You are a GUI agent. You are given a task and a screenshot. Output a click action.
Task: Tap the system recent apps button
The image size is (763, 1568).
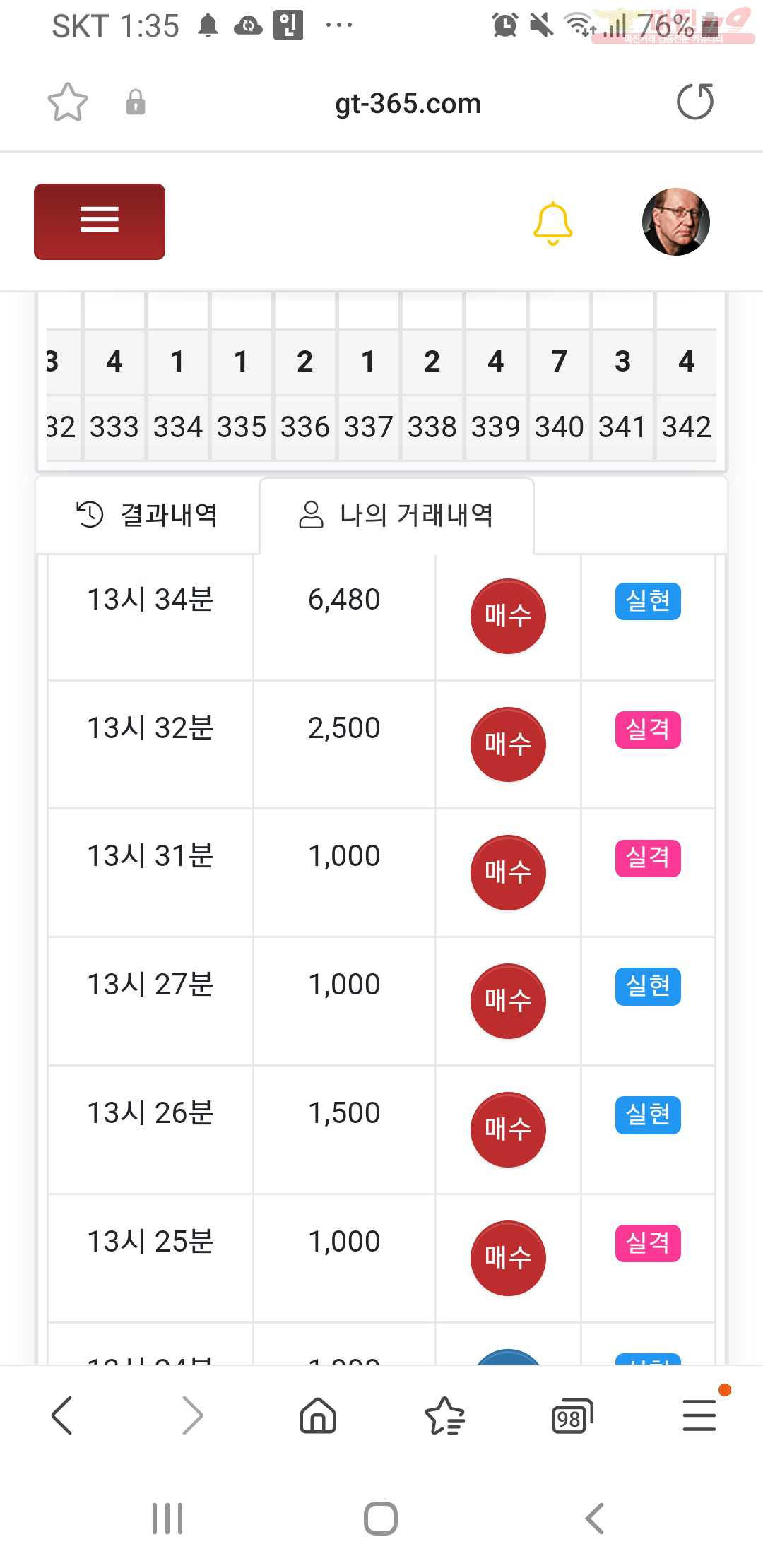[167, 1518]
